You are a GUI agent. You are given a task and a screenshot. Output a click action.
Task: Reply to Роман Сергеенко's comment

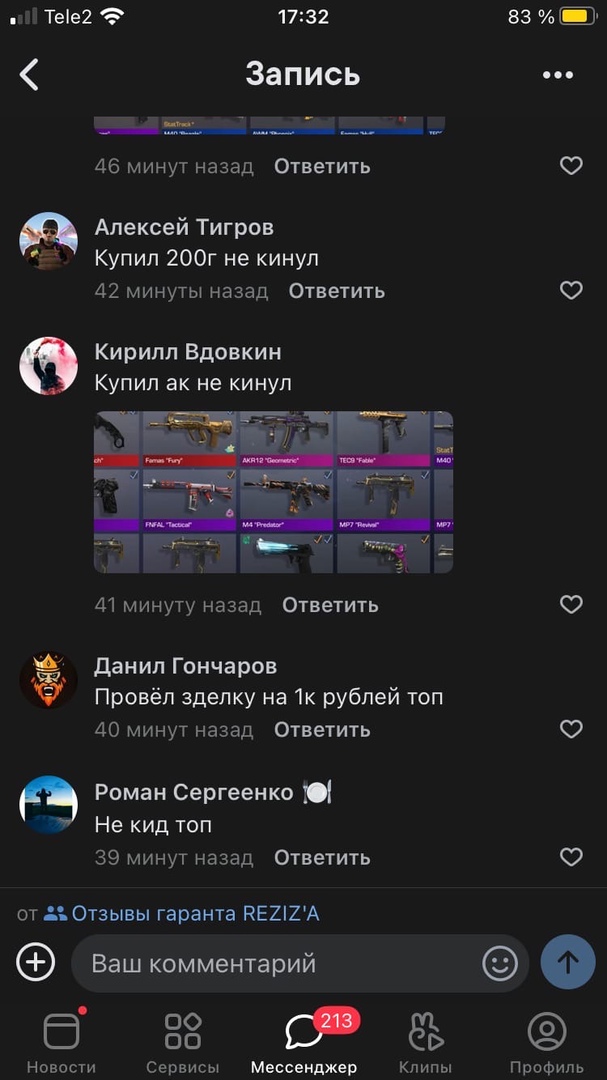click(x=322, y=858)
